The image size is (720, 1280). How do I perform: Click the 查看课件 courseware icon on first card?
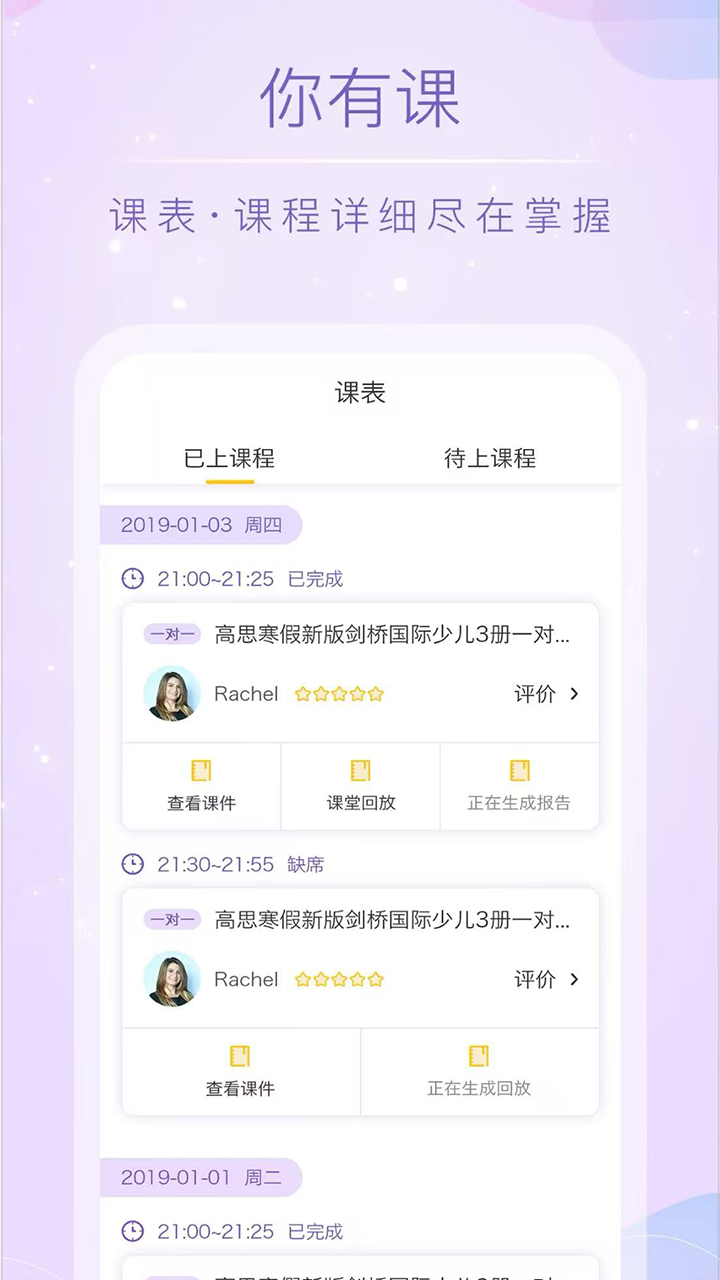(x=200, y=770)
